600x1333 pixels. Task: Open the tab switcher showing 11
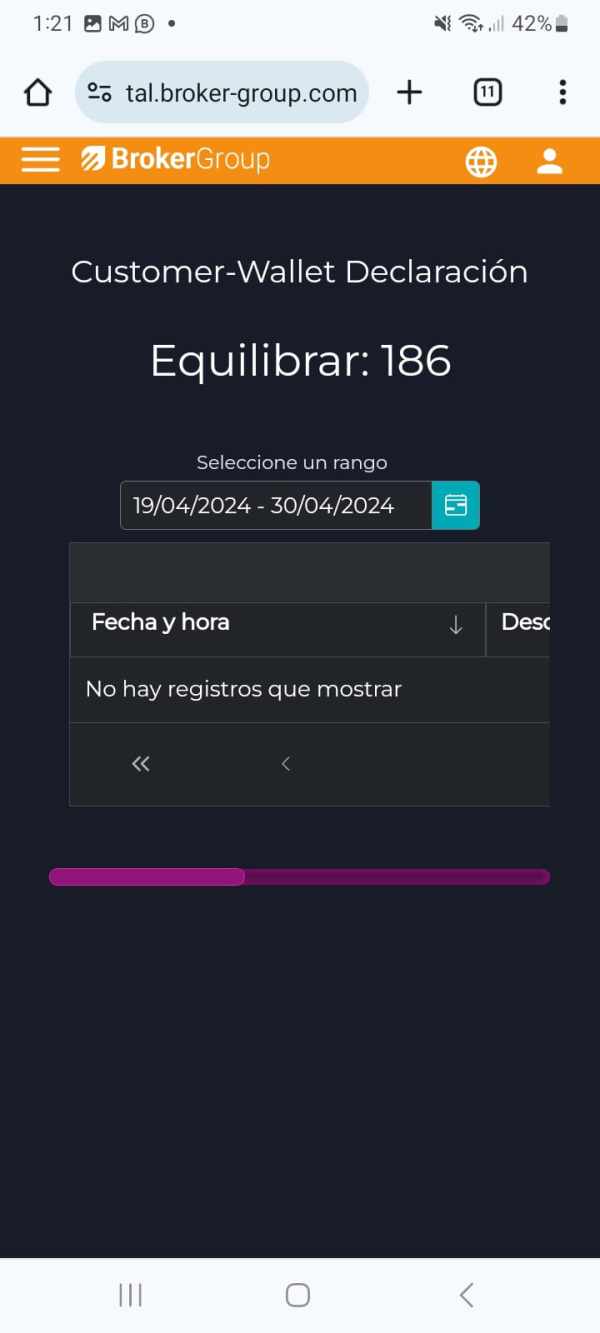point(487,93)
